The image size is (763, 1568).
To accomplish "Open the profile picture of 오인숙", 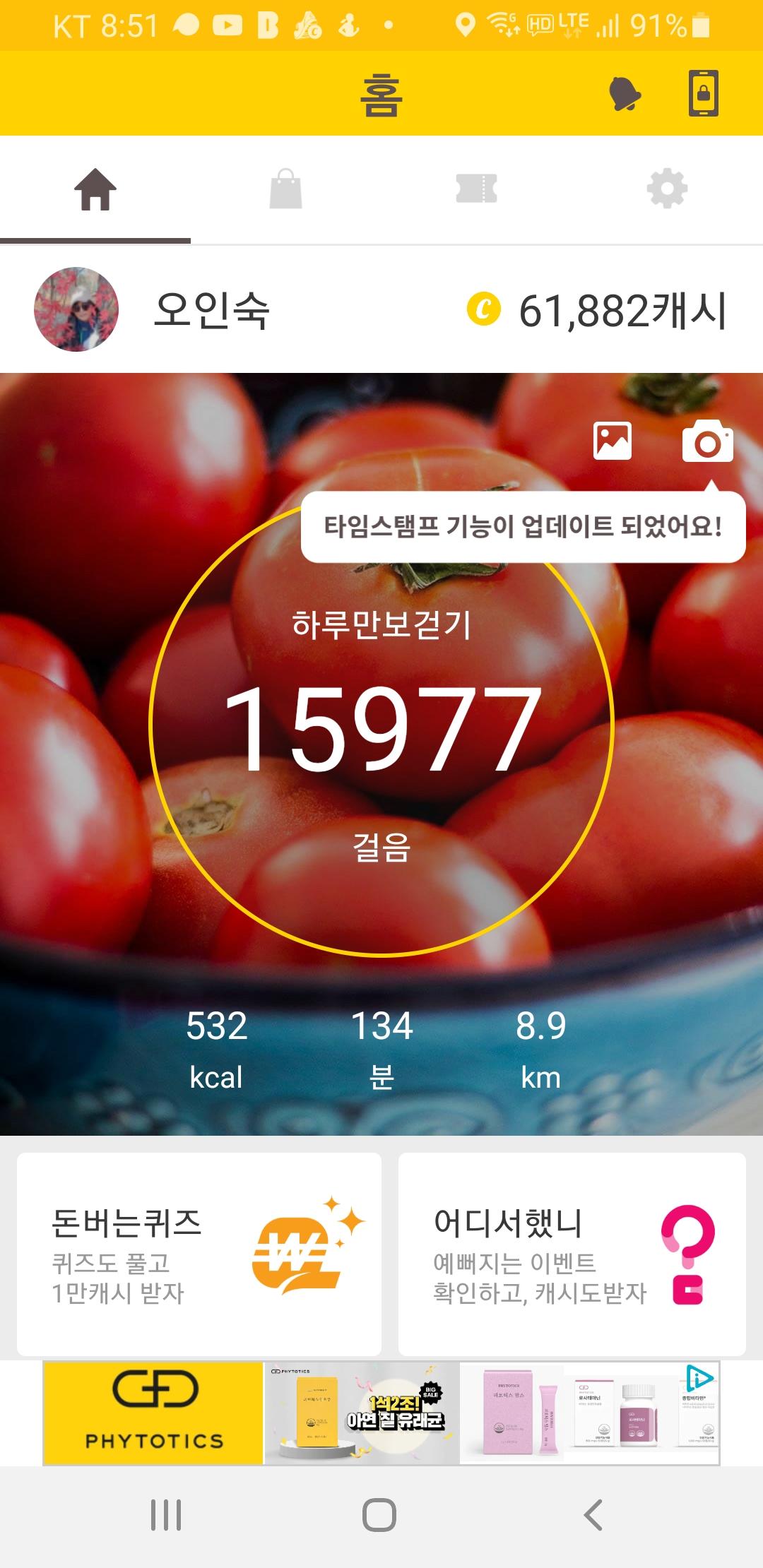I will tap(76, 309).
